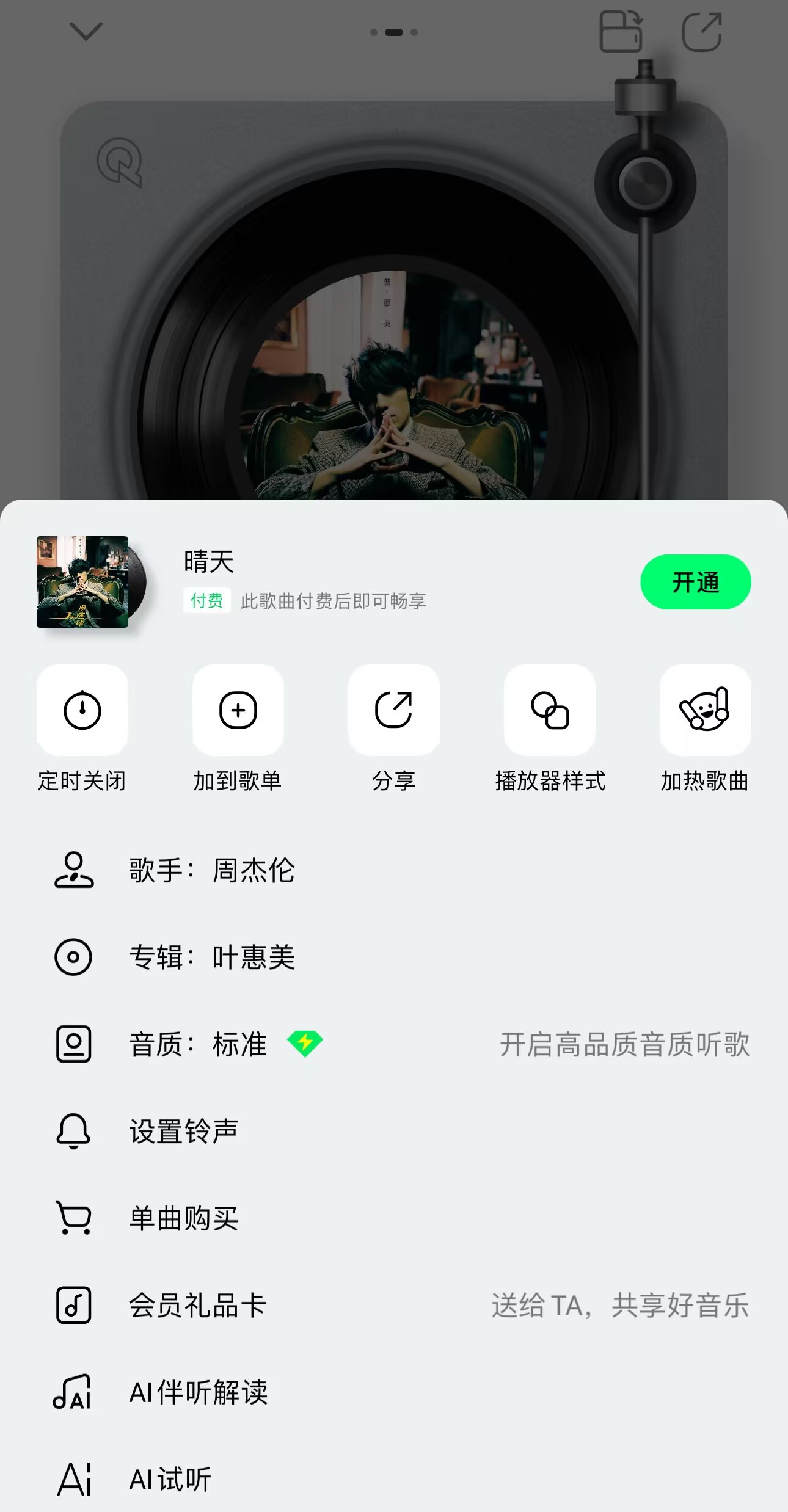
Task: Open 播放器样式 player styles
Action: [550, 710]
